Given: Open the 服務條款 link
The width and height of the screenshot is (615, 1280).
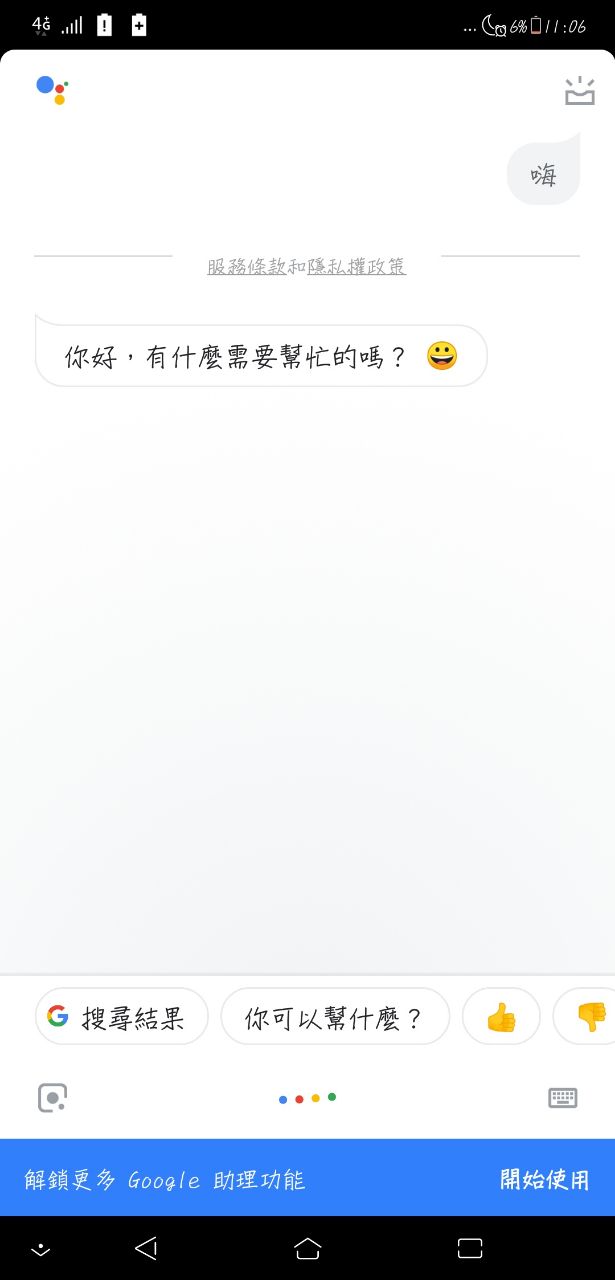Looking at the screenshot, I should pos(247,267).
